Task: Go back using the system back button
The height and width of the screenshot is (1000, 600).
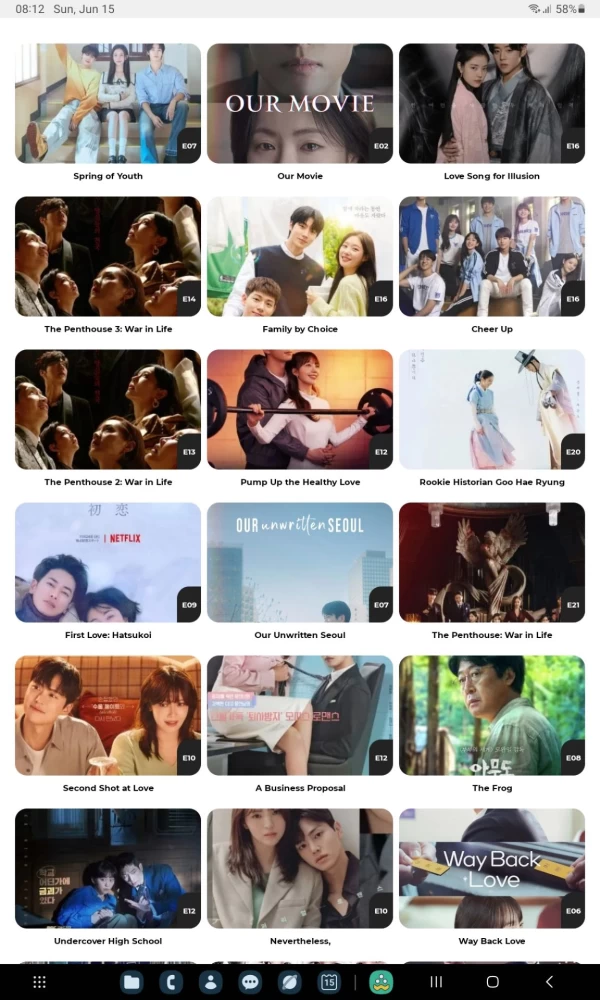Action: coord(548,982)
